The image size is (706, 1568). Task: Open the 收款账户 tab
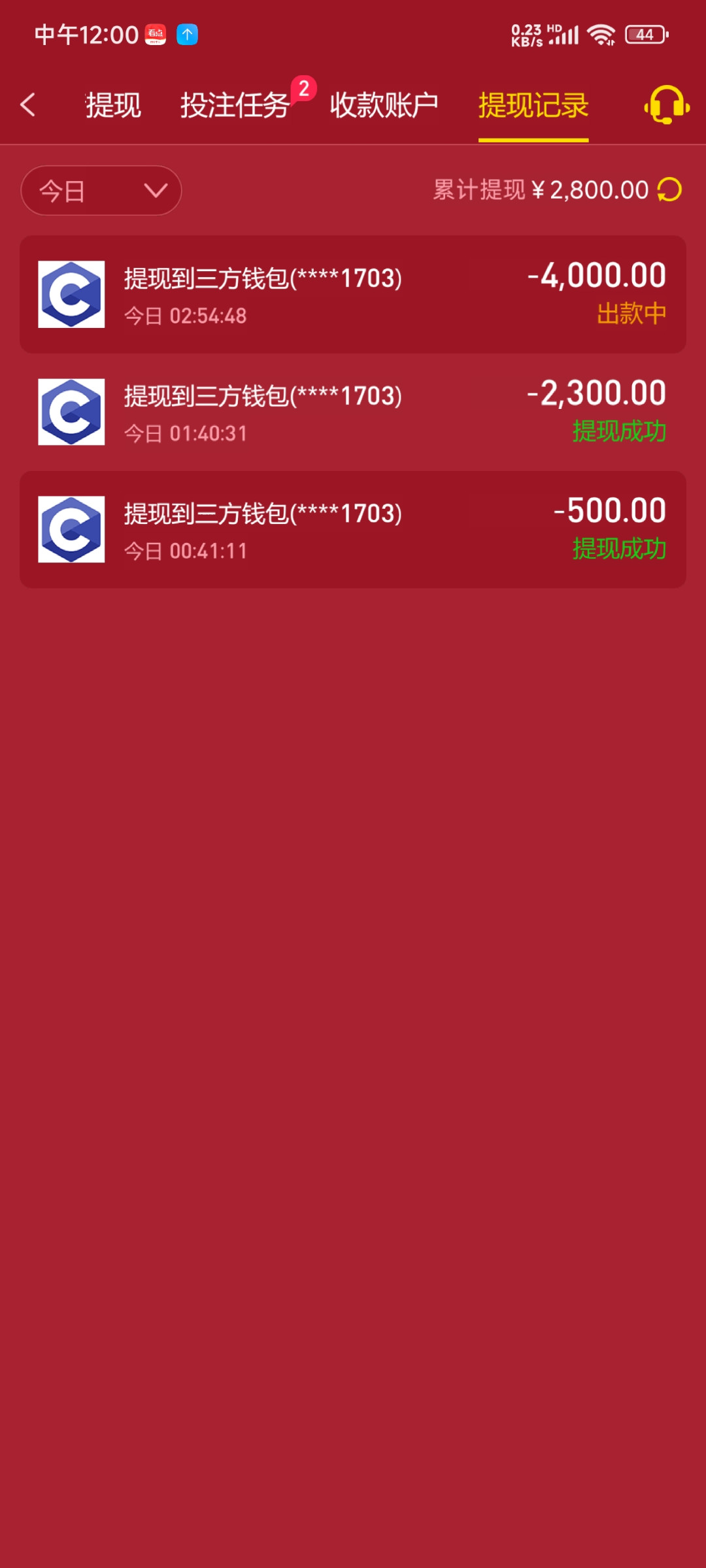[x=384, y=105]
